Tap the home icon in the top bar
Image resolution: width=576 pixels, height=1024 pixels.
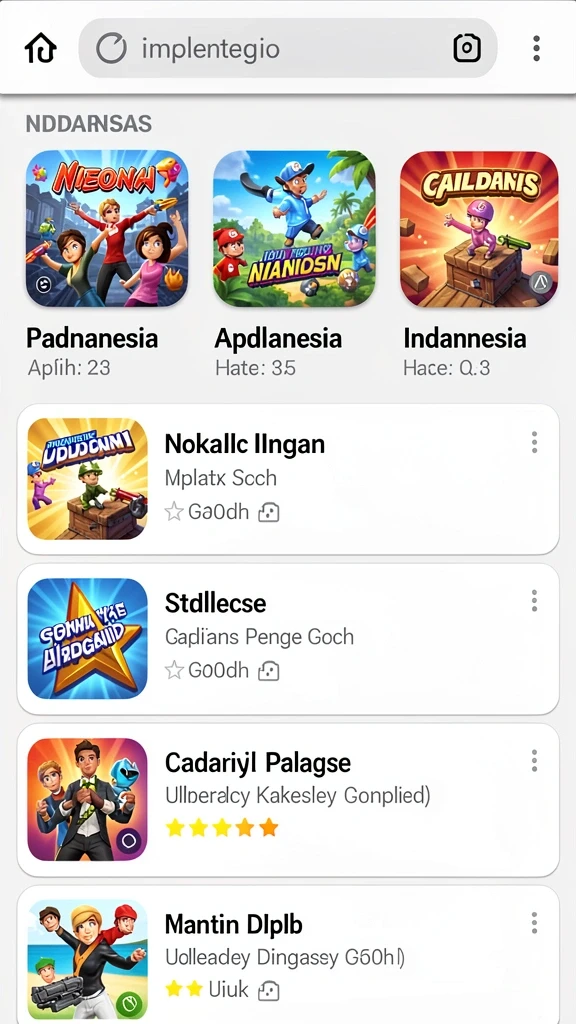pyautogui.click(x=40, y=48)
